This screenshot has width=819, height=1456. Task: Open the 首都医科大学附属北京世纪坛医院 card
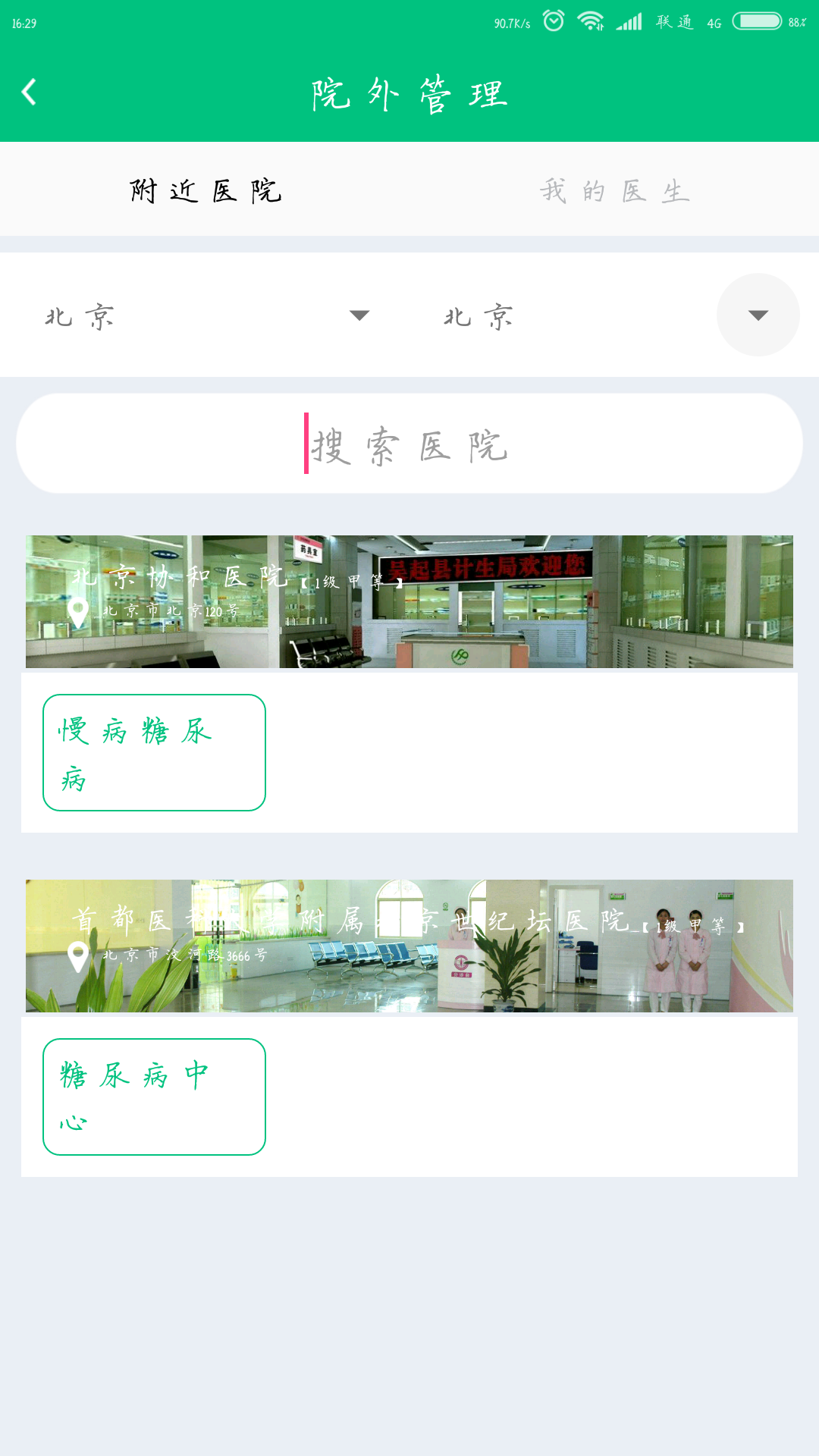point(409,946)
